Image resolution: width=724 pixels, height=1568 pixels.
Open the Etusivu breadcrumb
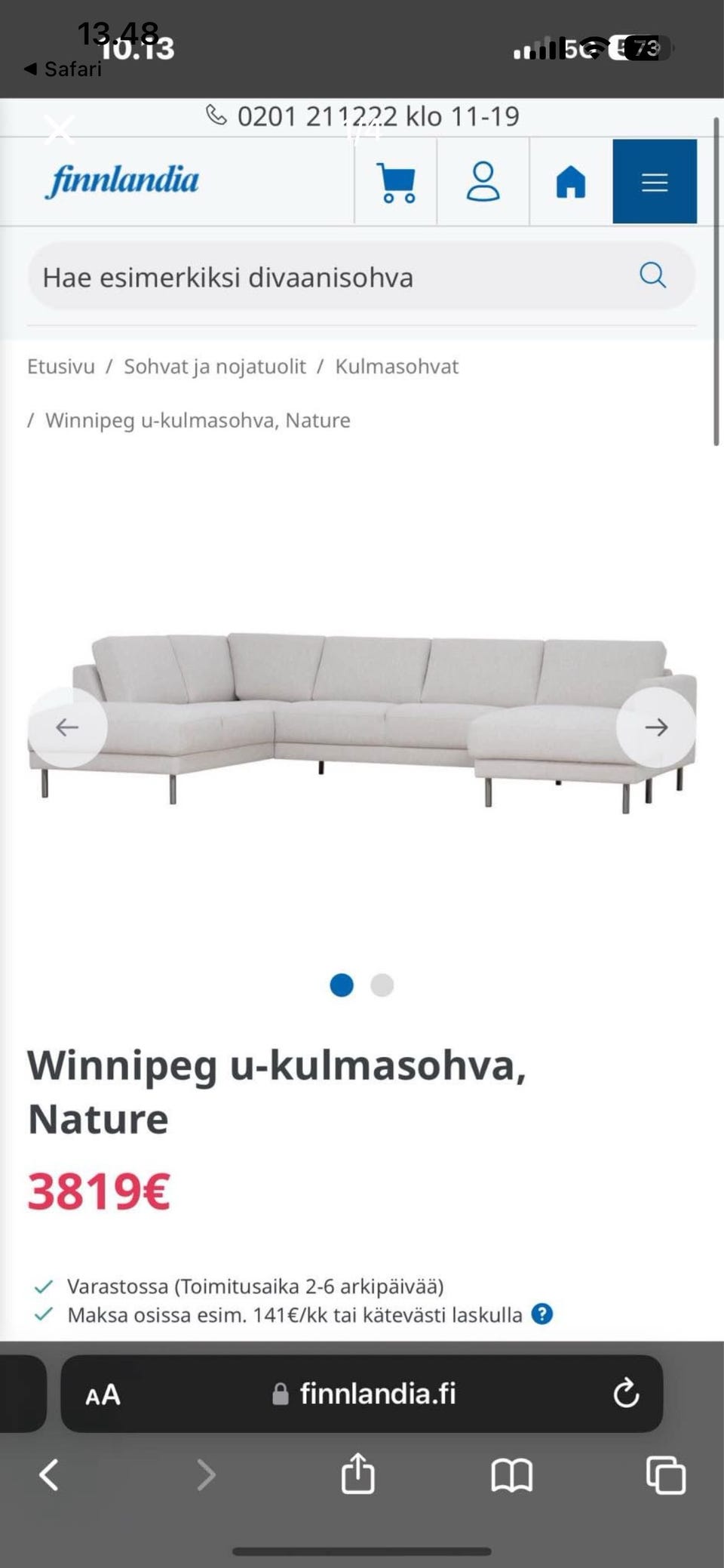(61, 367)
